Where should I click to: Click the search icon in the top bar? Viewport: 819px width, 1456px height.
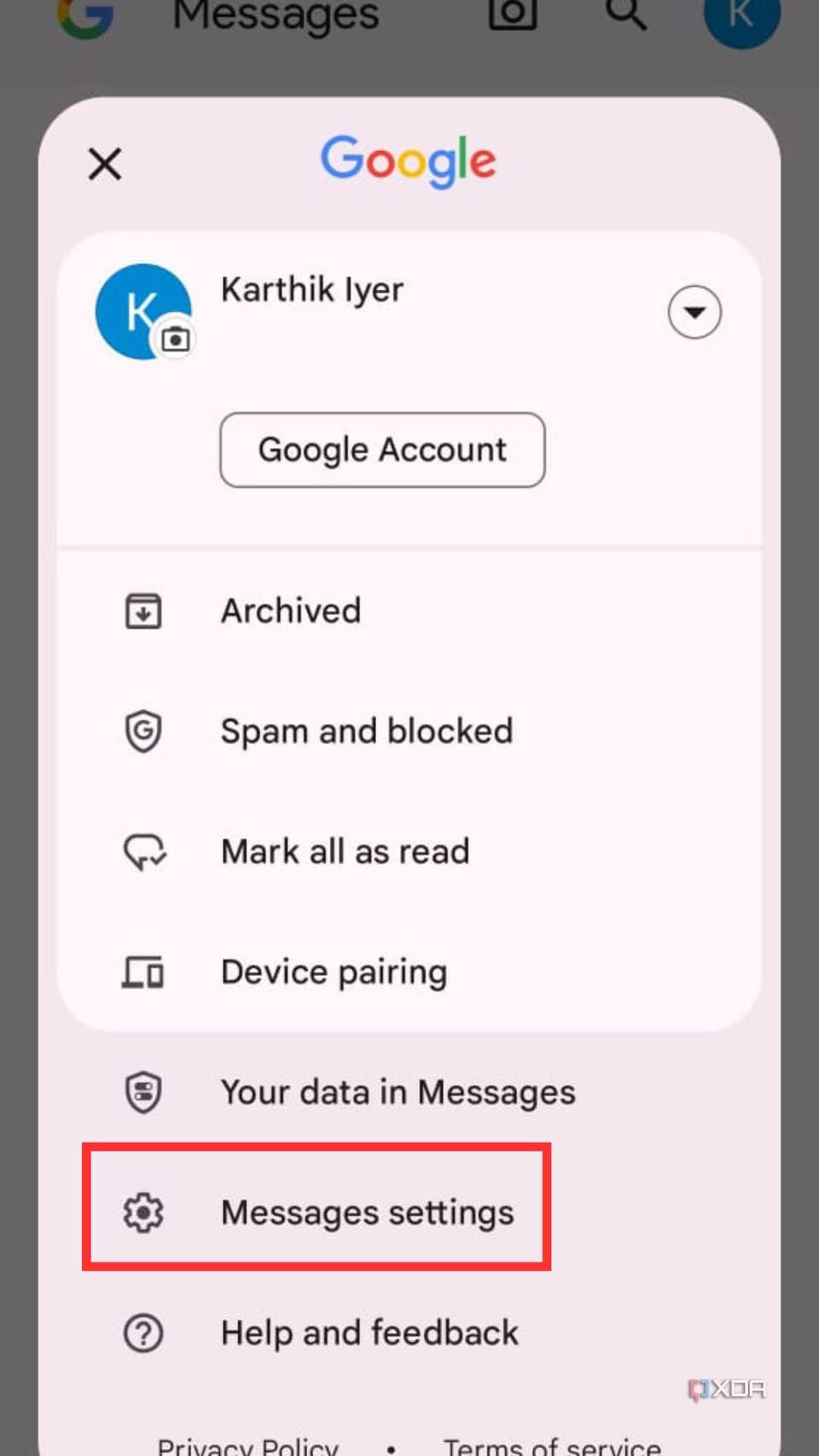point(625,14)
